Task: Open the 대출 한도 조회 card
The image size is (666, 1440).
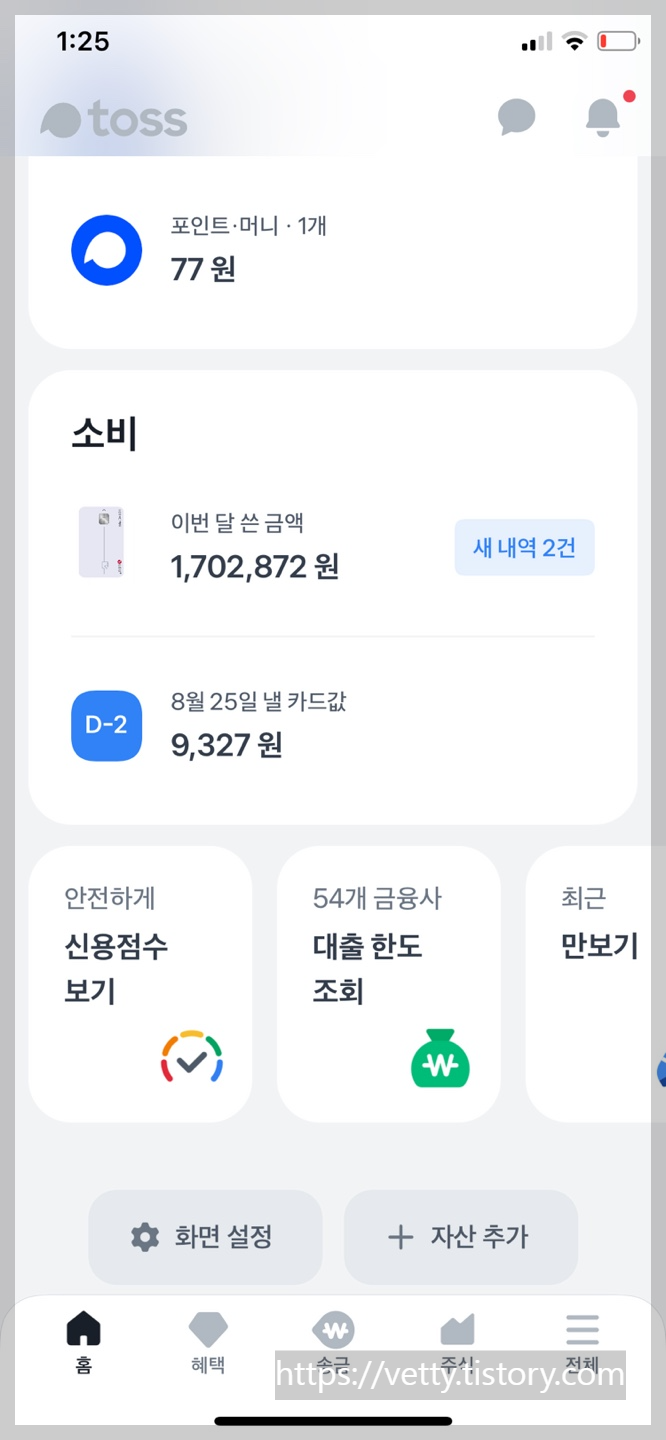Action: click(x=389, y=984)
